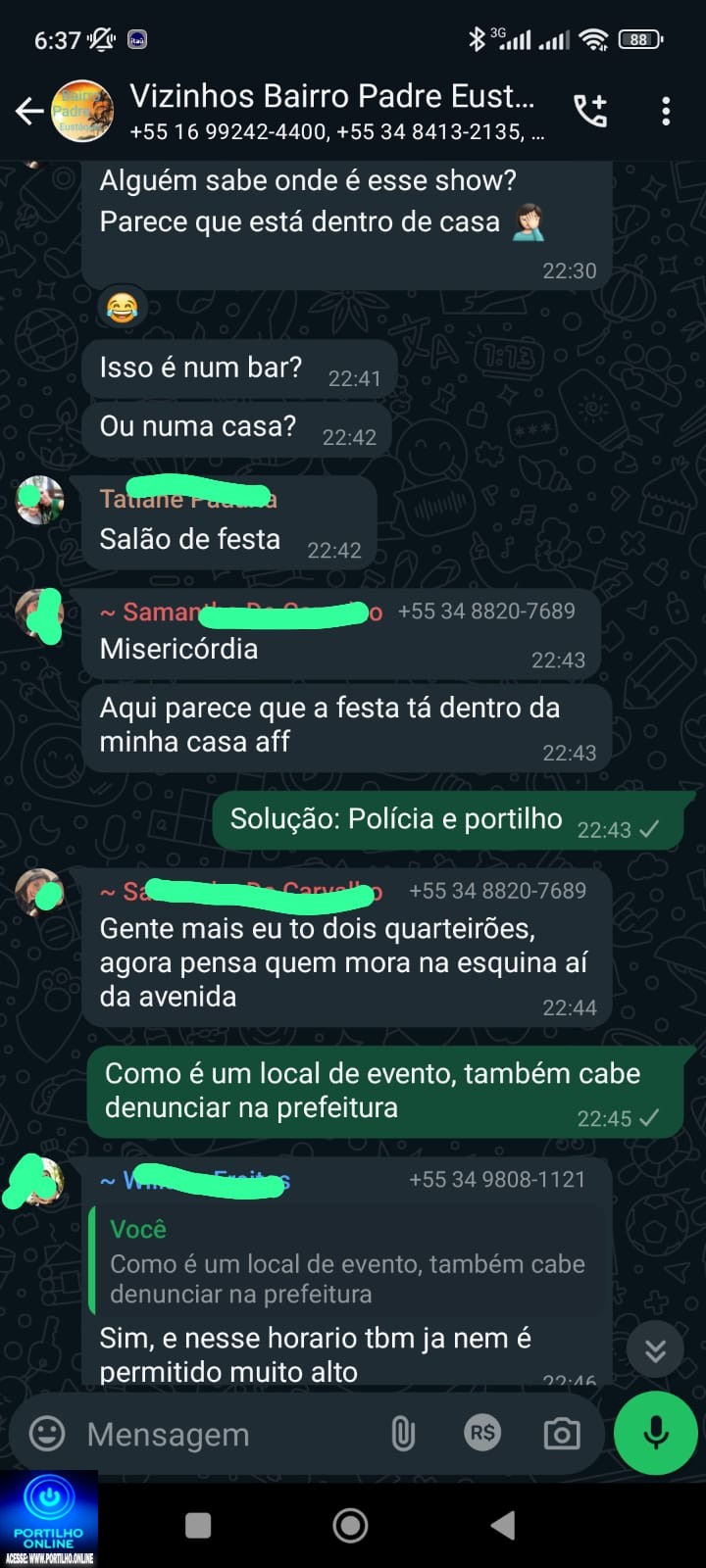The height and width of the screenshot is (1568, 706).
Task: Record a voice message
Action: pyautogui.click(x=656, y=1433)
